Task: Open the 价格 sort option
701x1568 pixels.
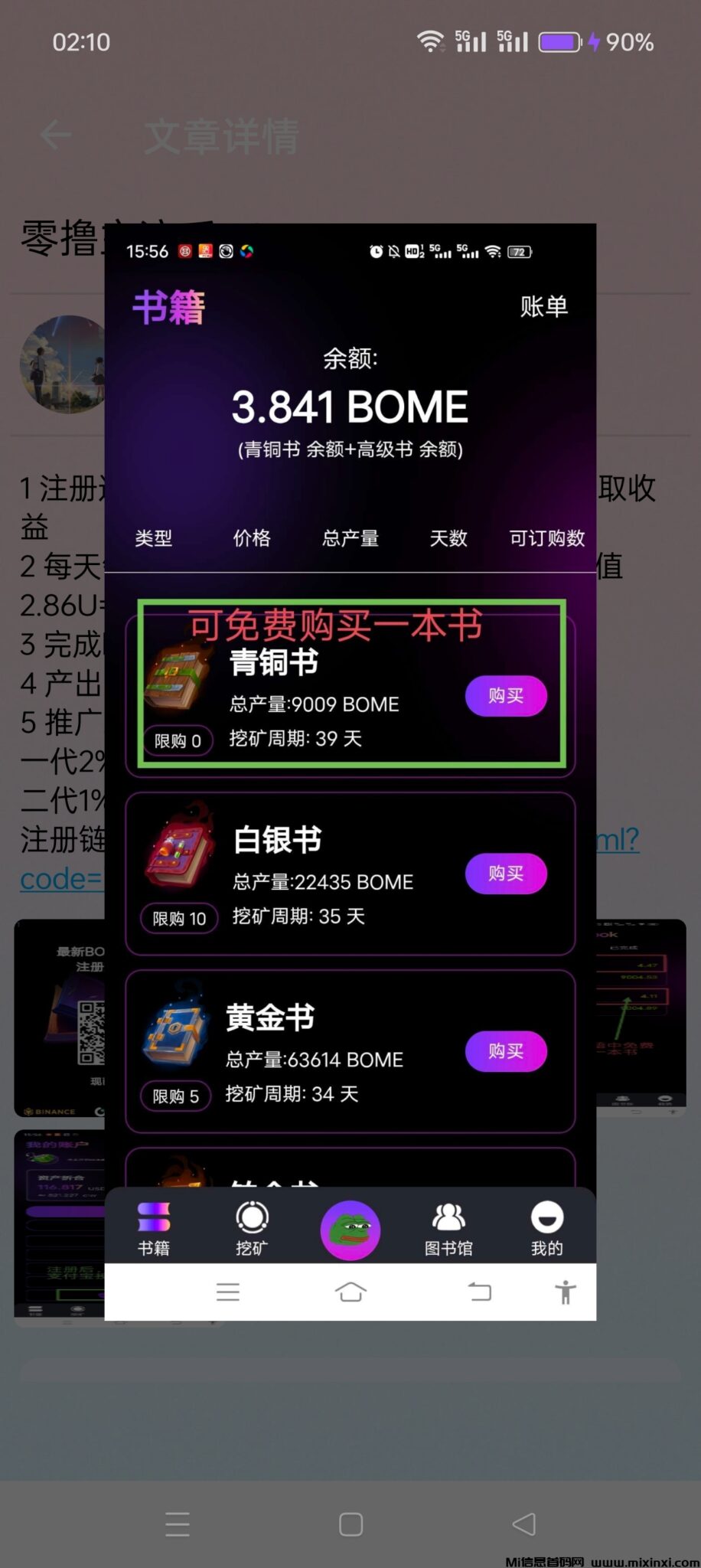Action: coord(252,538)
